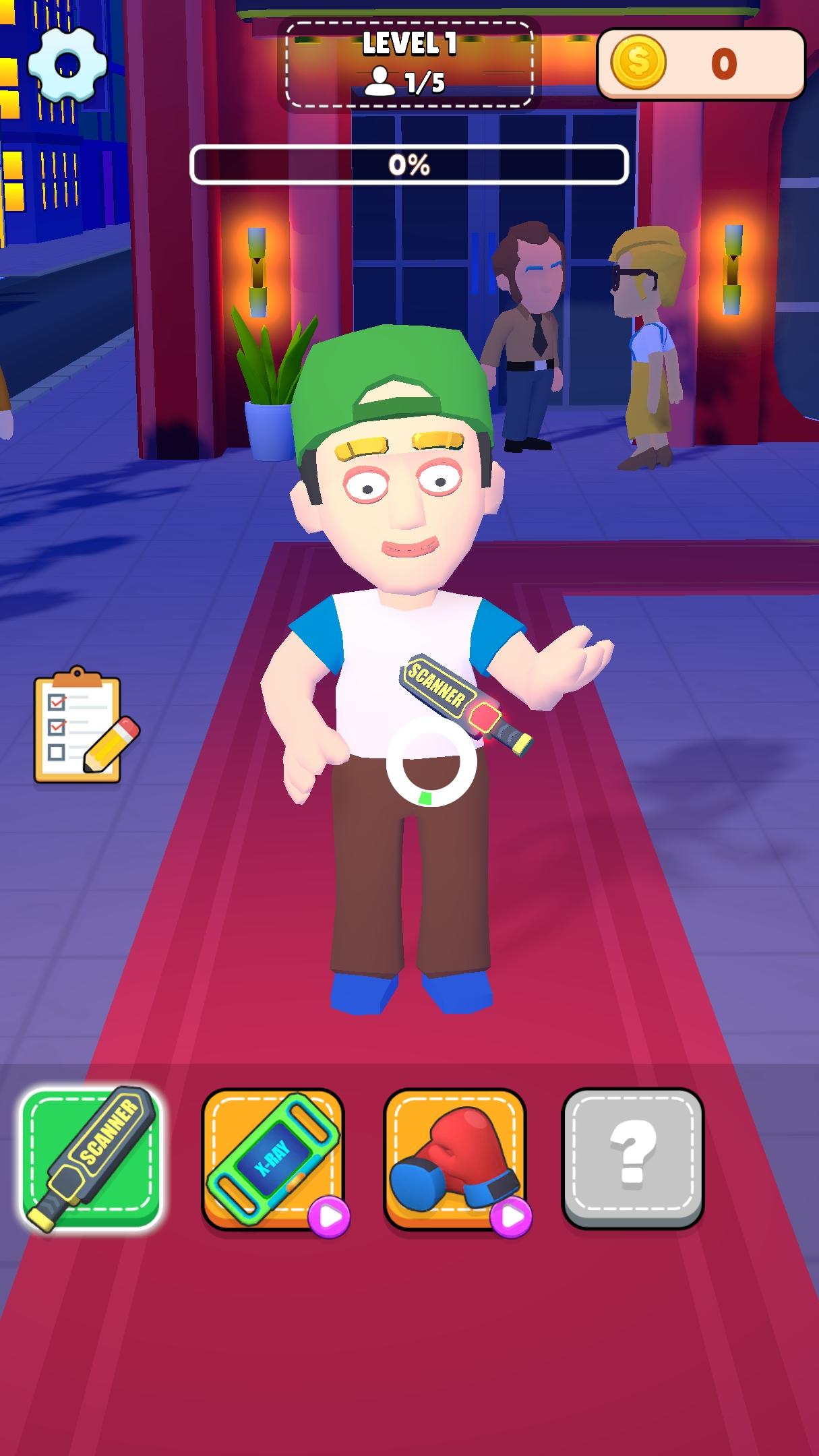
Task: Open the clipboard checklist
Action: point(81,725)
